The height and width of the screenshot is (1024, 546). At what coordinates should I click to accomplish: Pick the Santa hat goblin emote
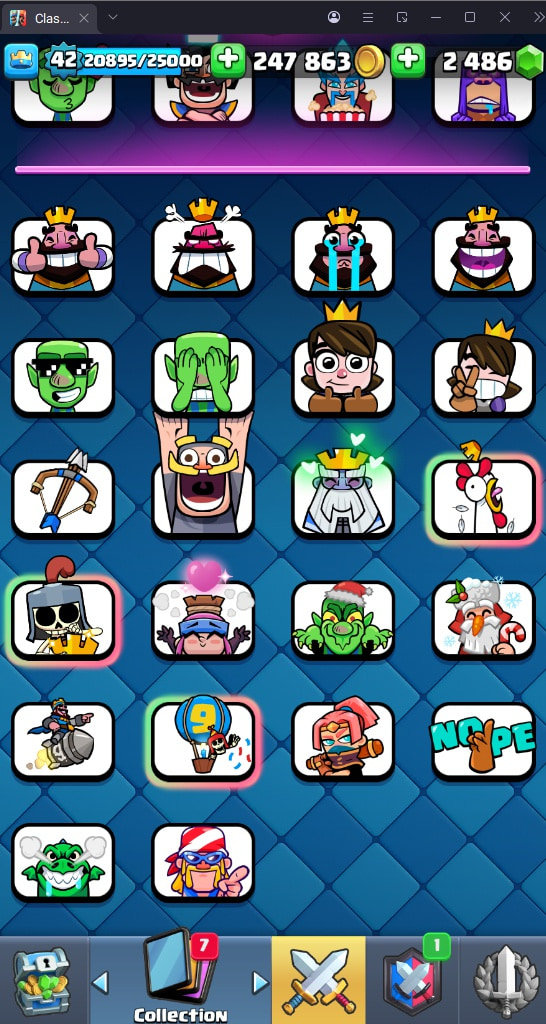(x=343, y=620)
